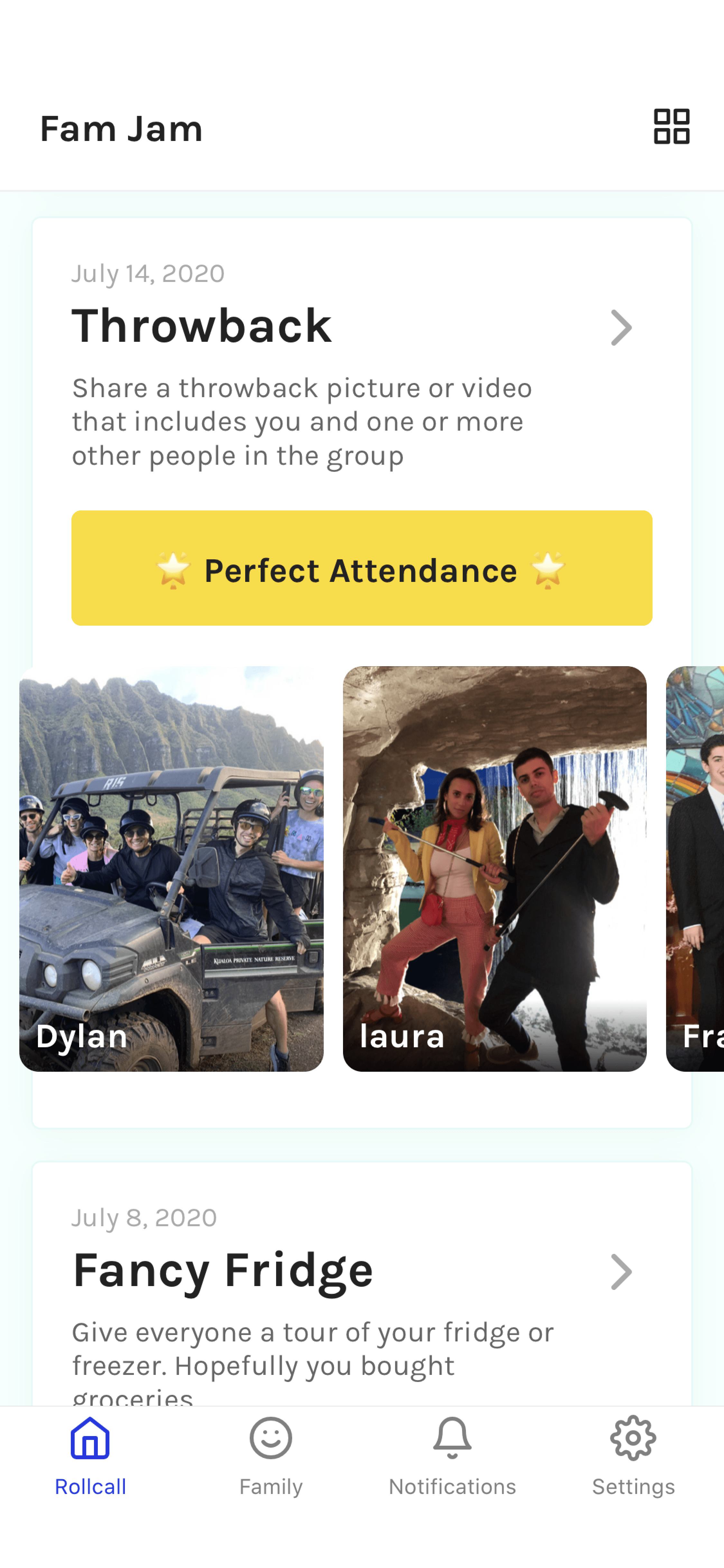This screenshot has height=1568, width=724.
Task: Open the Fancy Fridge rollcall chevron
Action: [621, 1272]
